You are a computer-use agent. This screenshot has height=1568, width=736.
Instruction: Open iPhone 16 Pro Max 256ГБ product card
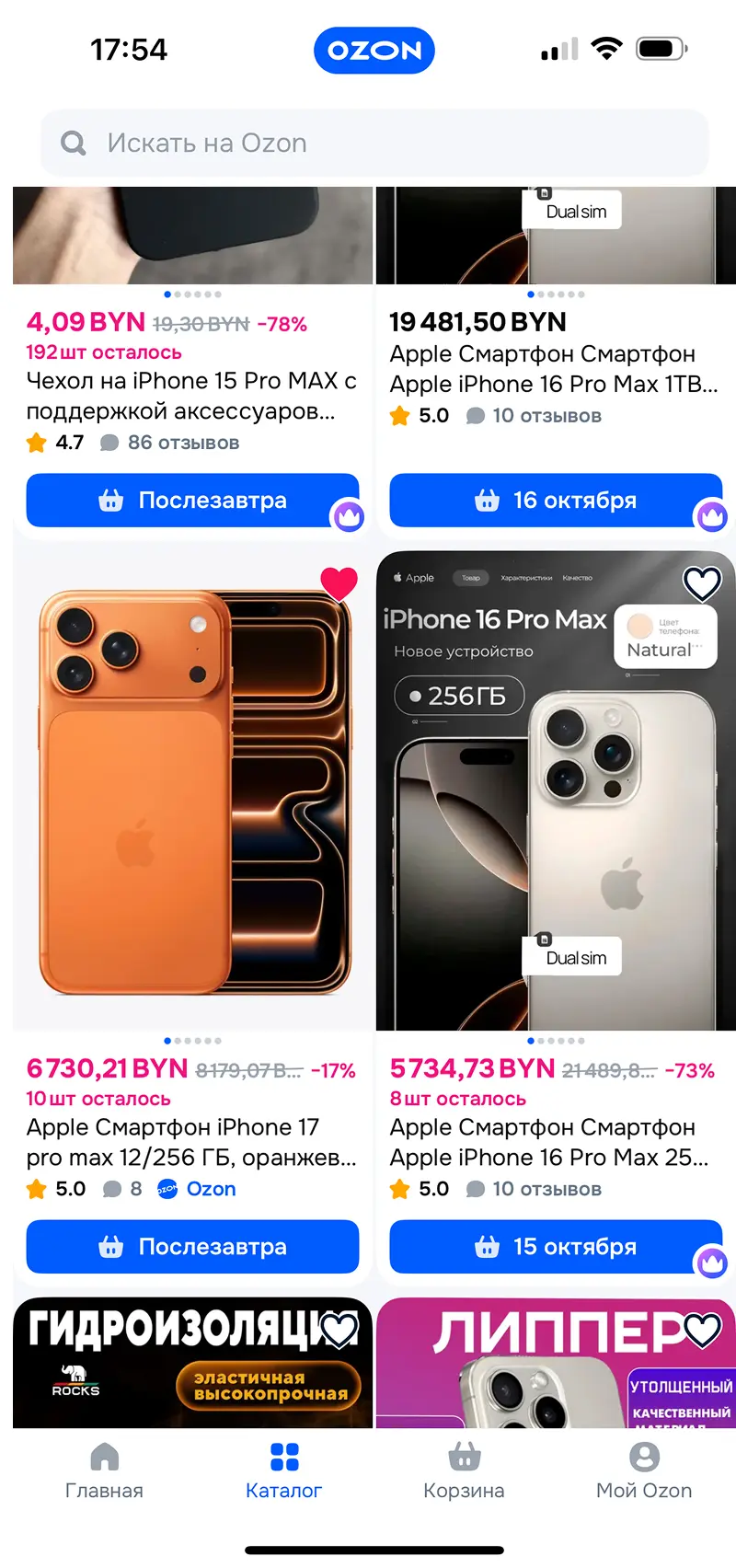[x=556, y=791]
